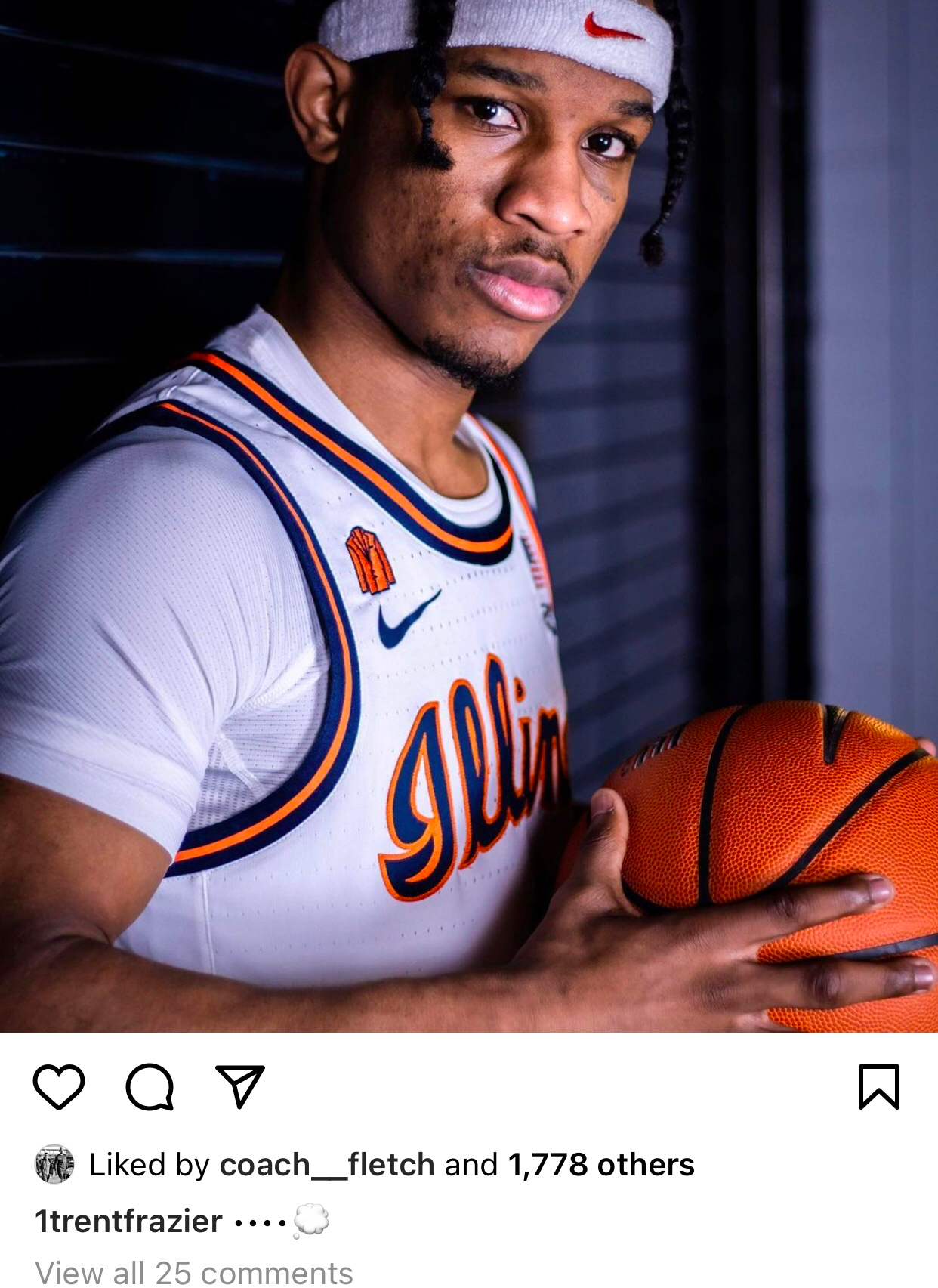Image resolution: width=938 pixels, height=1288 pixels.
Task: Open coach__fletch's profile from likes
Action: click(x=326, y=1165)
